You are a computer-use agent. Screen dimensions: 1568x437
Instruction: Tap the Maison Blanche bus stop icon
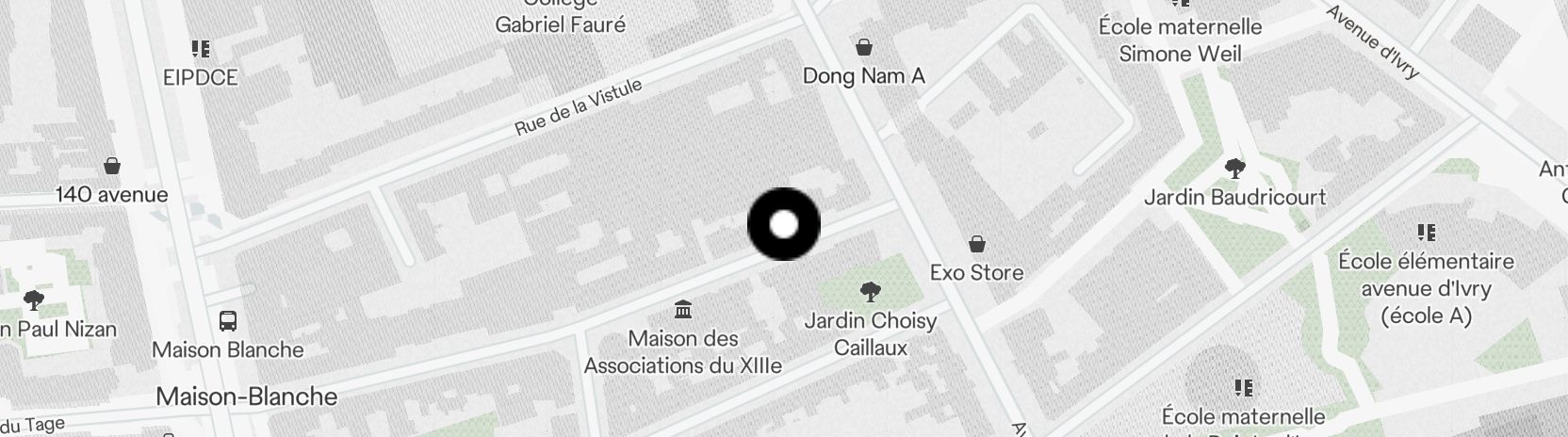point(228,321)
